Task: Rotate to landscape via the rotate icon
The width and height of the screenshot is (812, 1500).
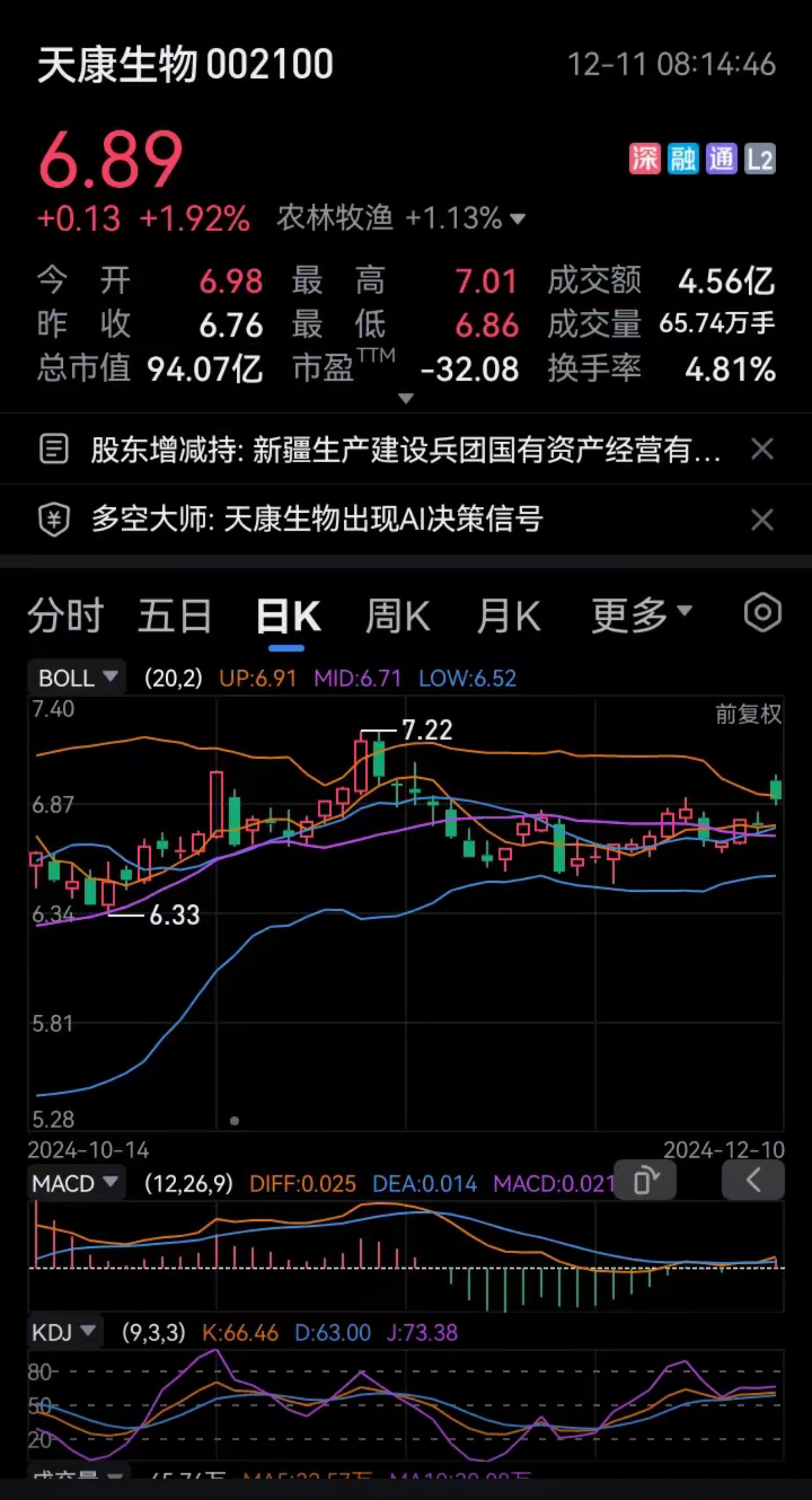Action: [x=645, y=1179]
